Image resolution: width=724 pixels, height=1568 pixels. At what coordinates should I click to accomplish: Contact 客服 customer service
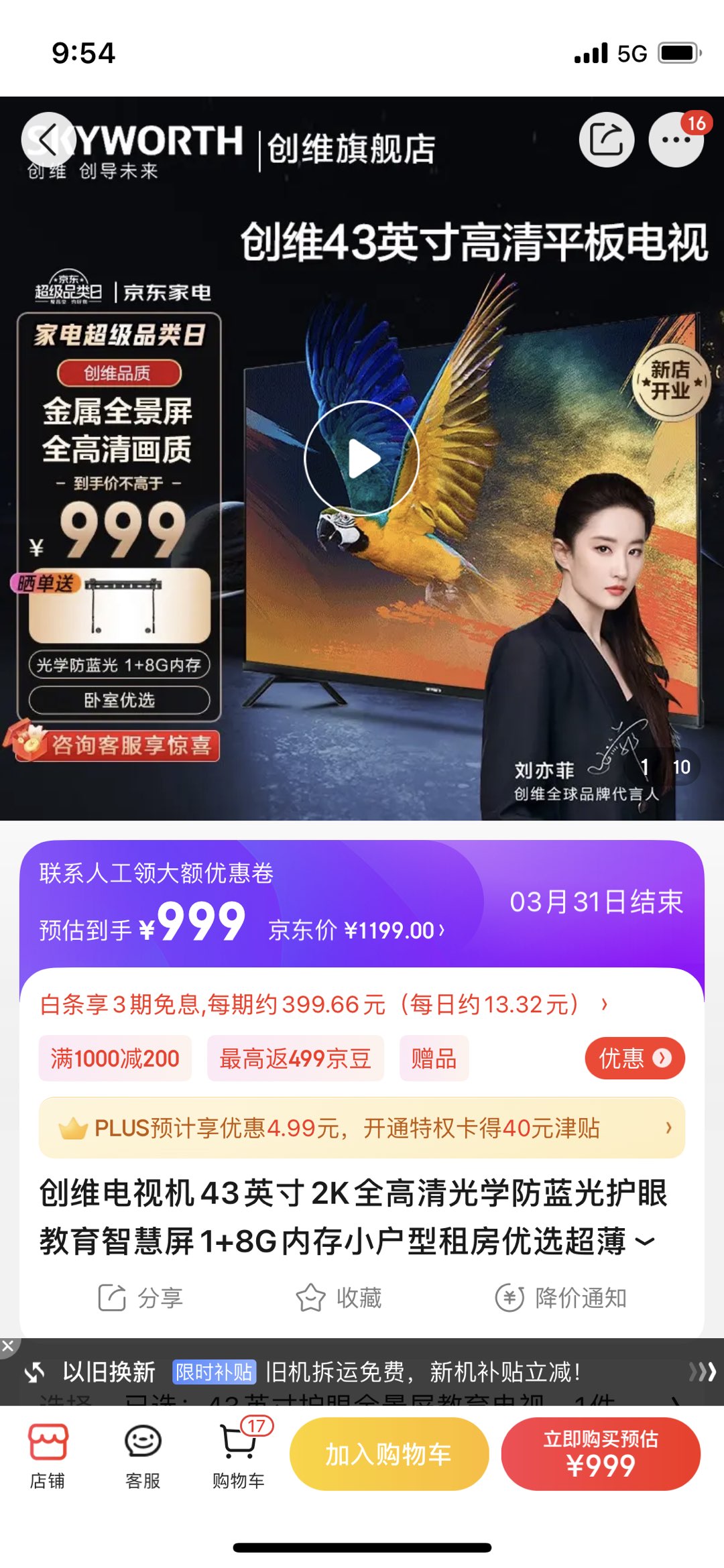click(143, 1454)
